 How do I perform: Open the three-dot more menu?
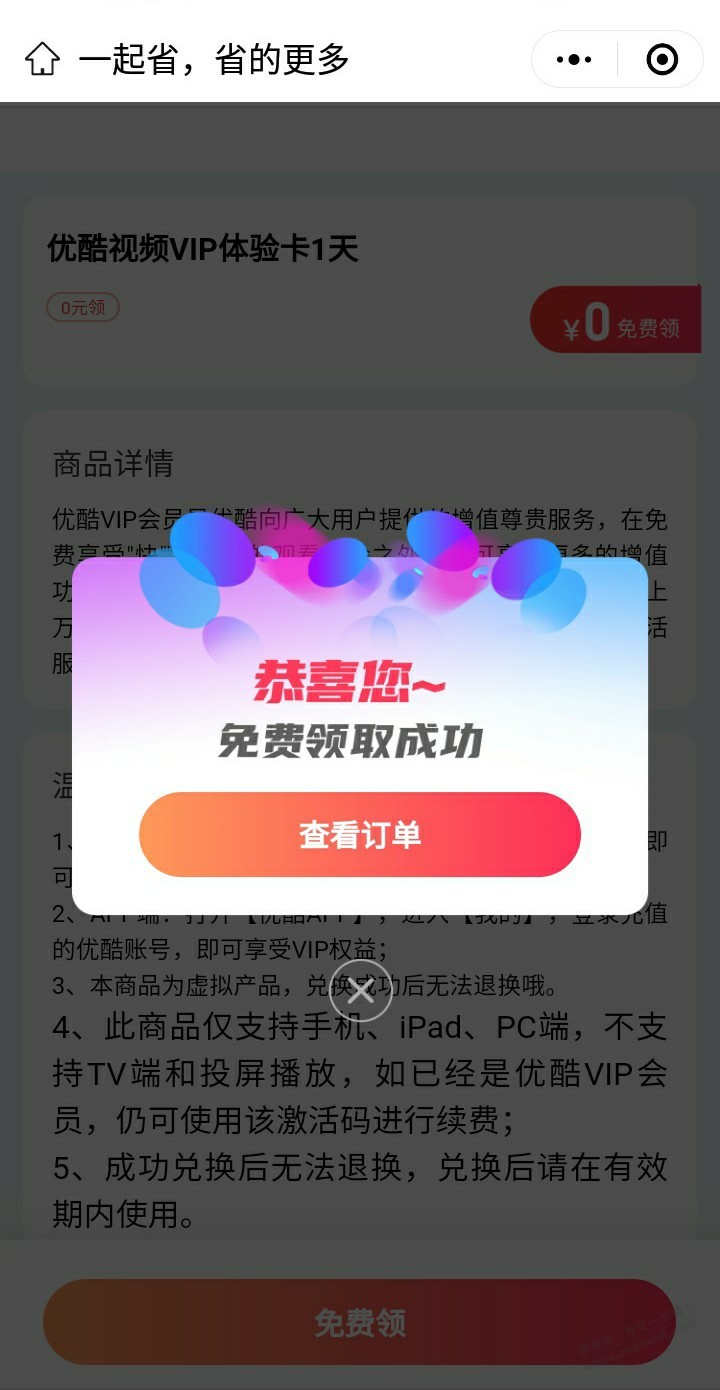pos(574,60)
